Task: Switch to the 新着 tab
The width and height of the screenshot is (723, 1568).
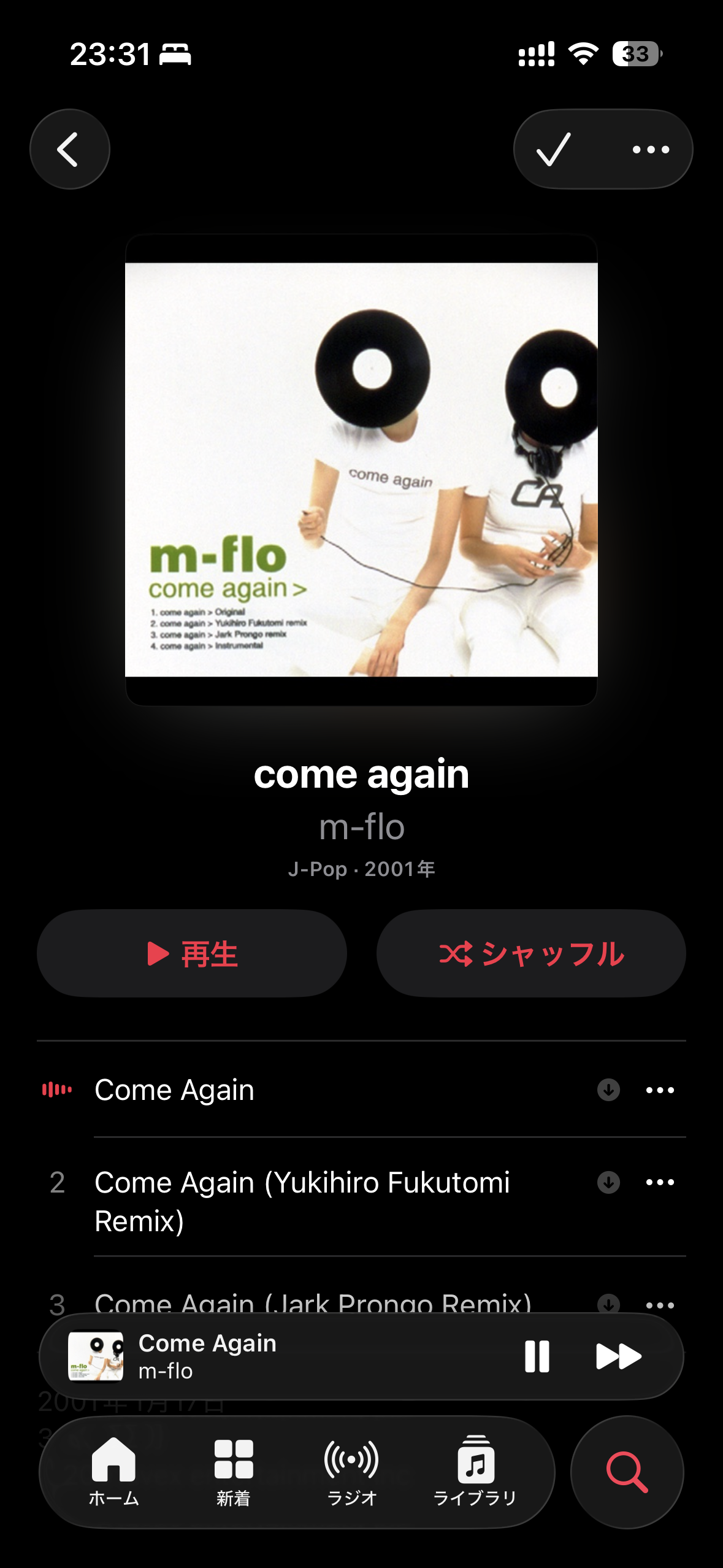Action: (234, 1471)
